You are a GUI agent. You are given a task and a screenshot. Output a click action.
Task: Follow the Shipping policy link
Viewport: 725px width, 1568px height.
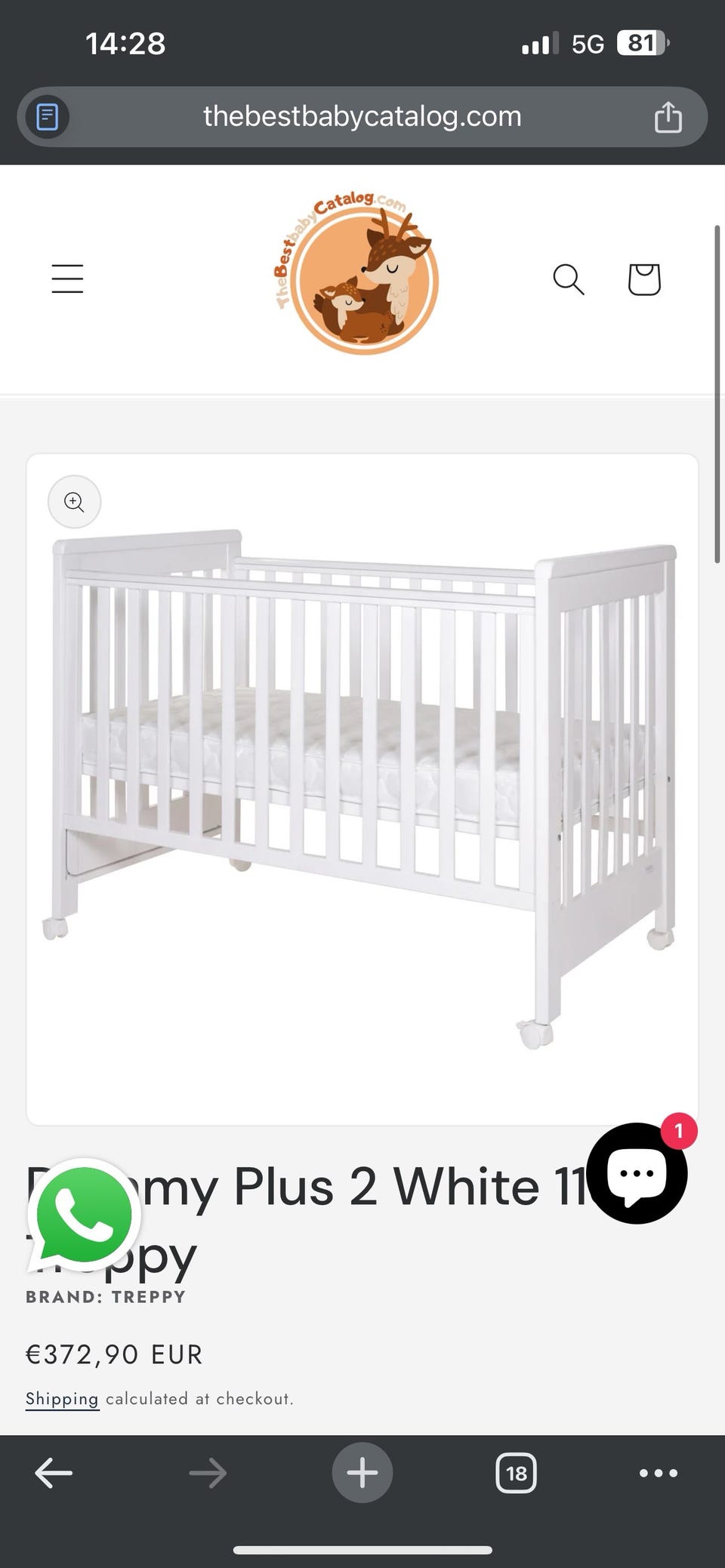coord(62,1399)
